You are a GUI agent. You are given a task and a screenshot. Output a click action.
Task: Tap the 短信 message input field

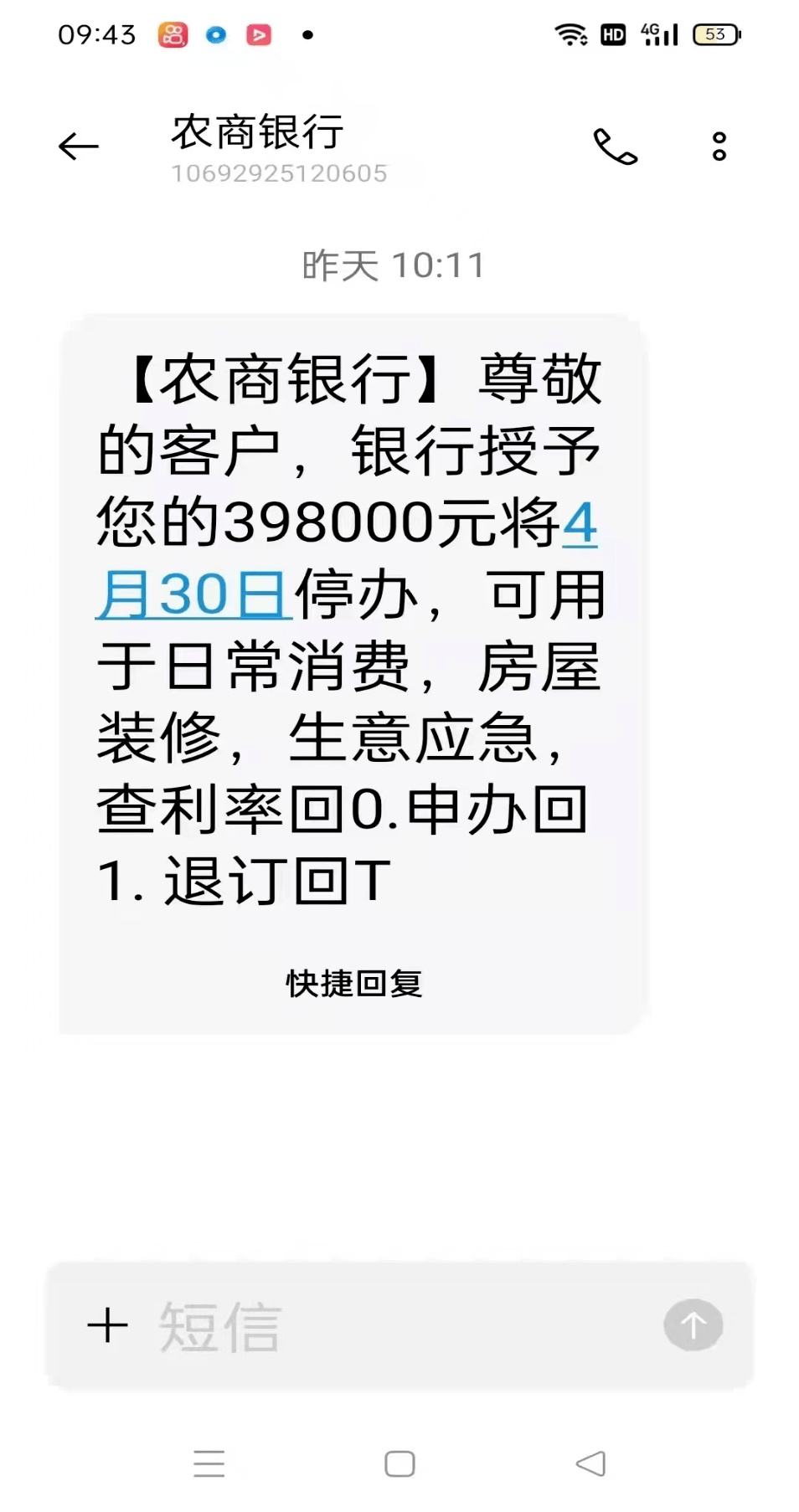[x=335, y=1325]
